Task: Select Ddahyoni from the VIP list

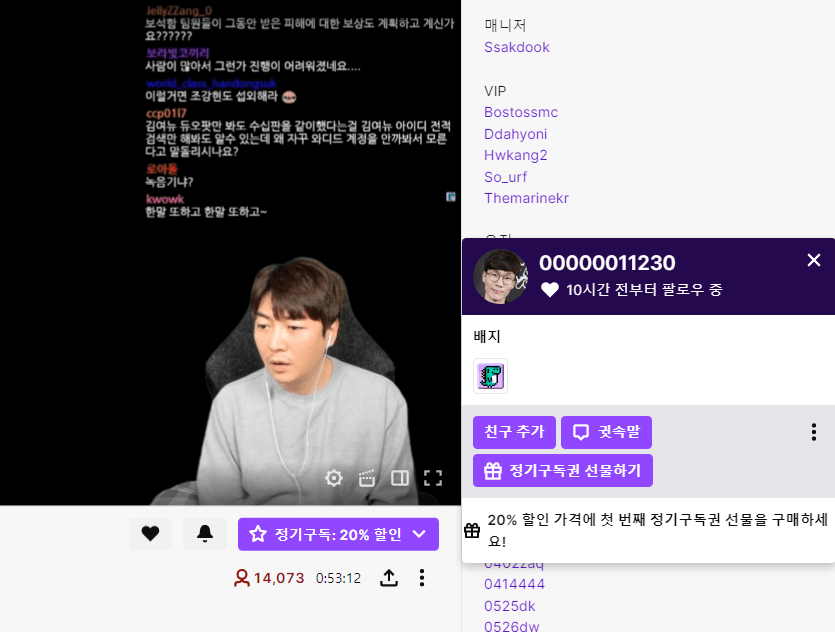Action: tap(515, 134)
